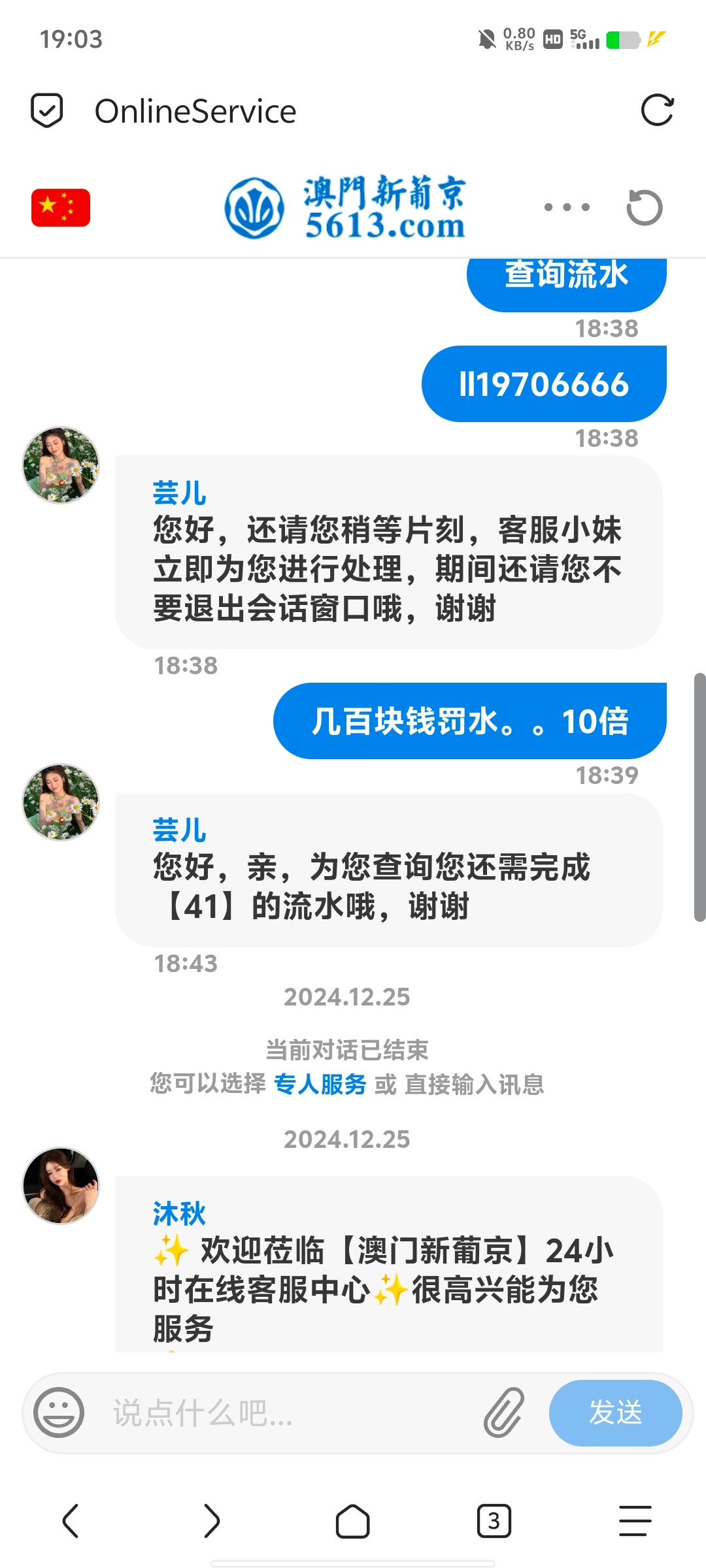Screen dimensions: 706x1568
Task: Tap the site security shield icon
Action: tap(47, 110)
